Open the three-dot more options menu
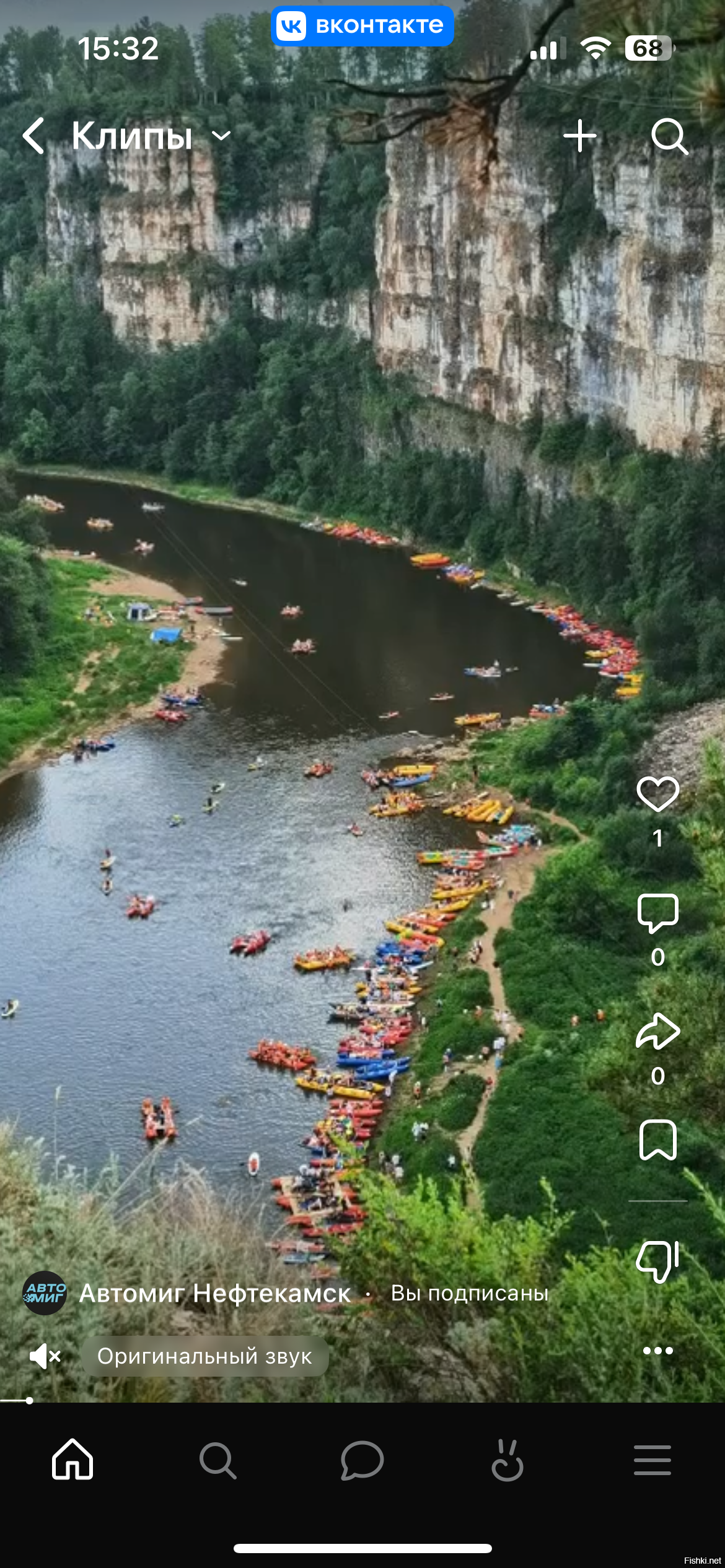Viewport: 725px width, 1568px height. [x=657, y=1351]
